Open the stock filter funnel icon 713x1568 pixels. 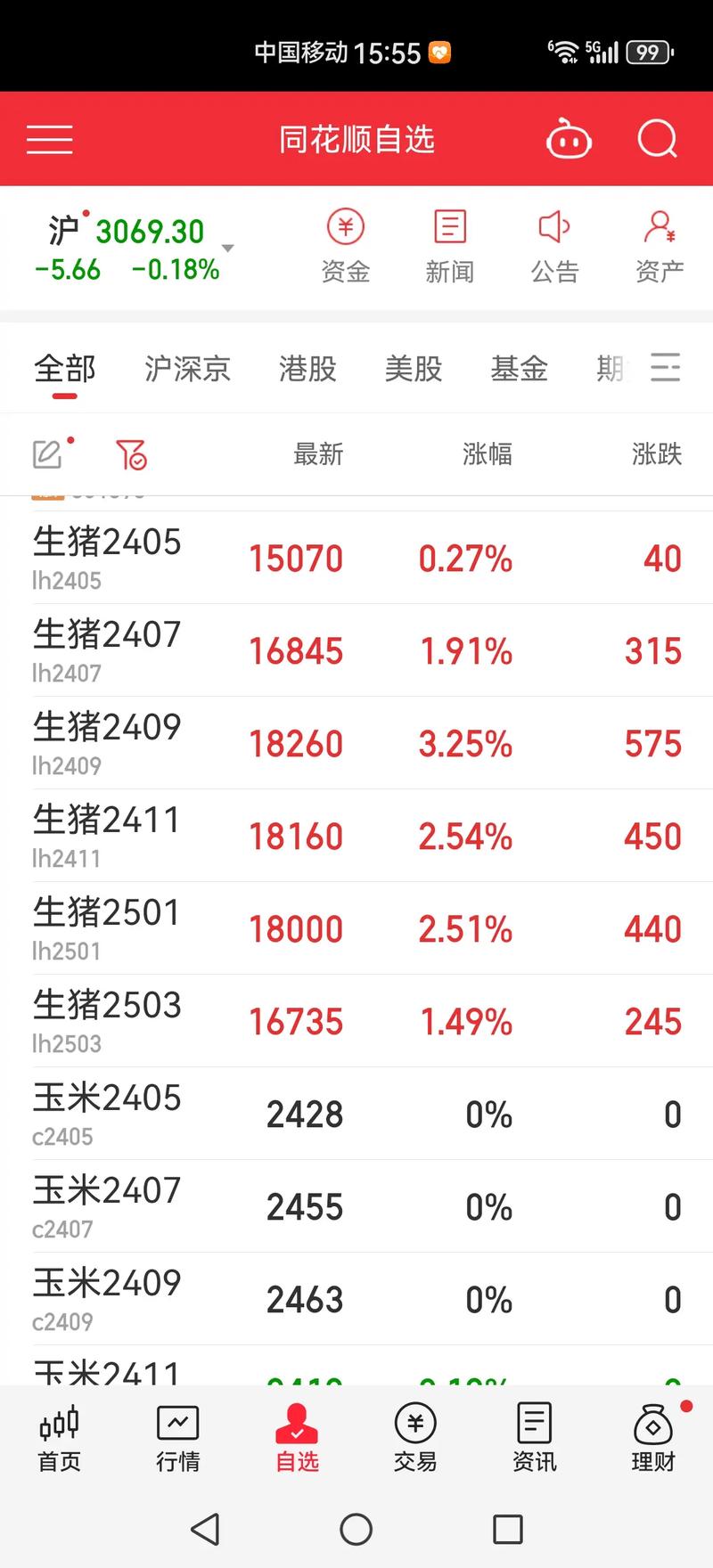point(130,453)
